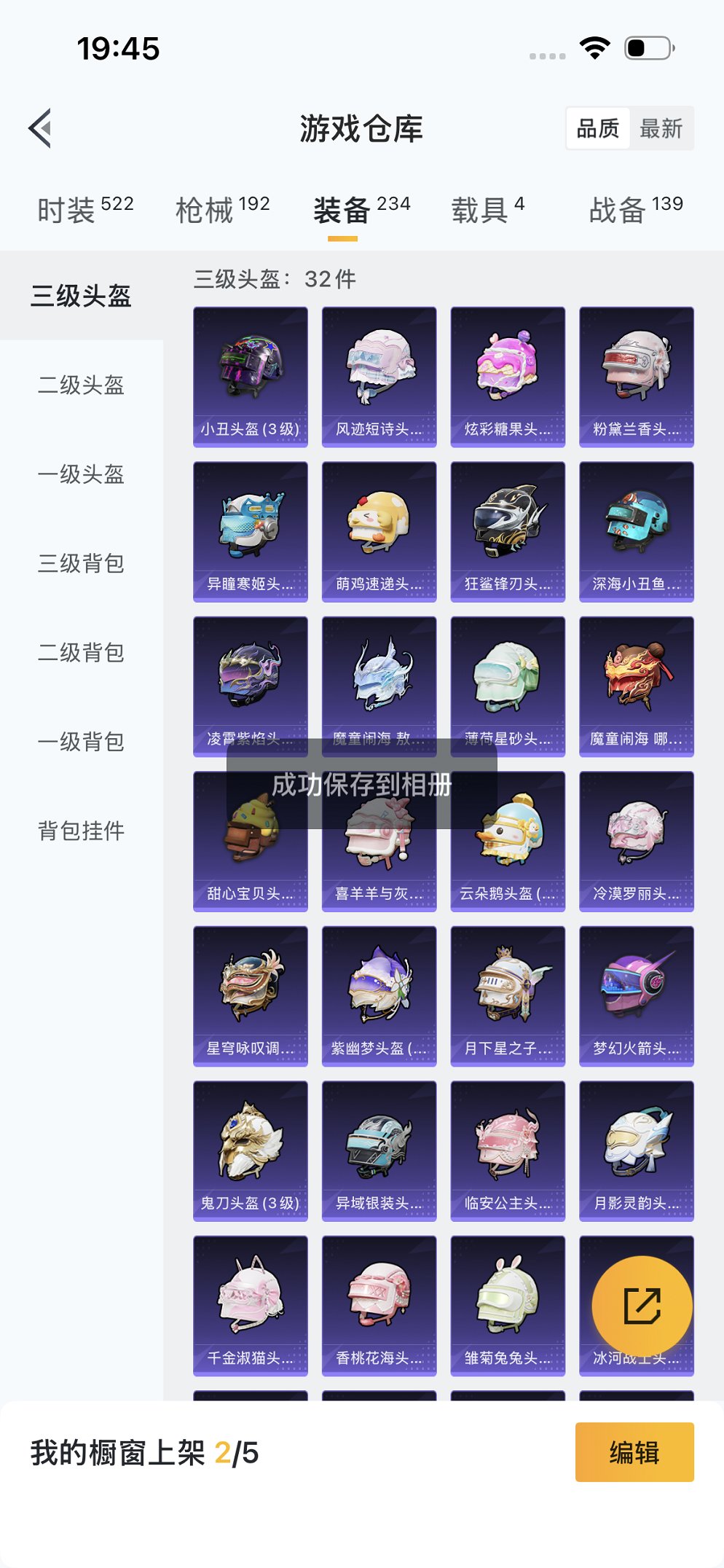
Task: Sort by 品质
Action: coord(597,129)
